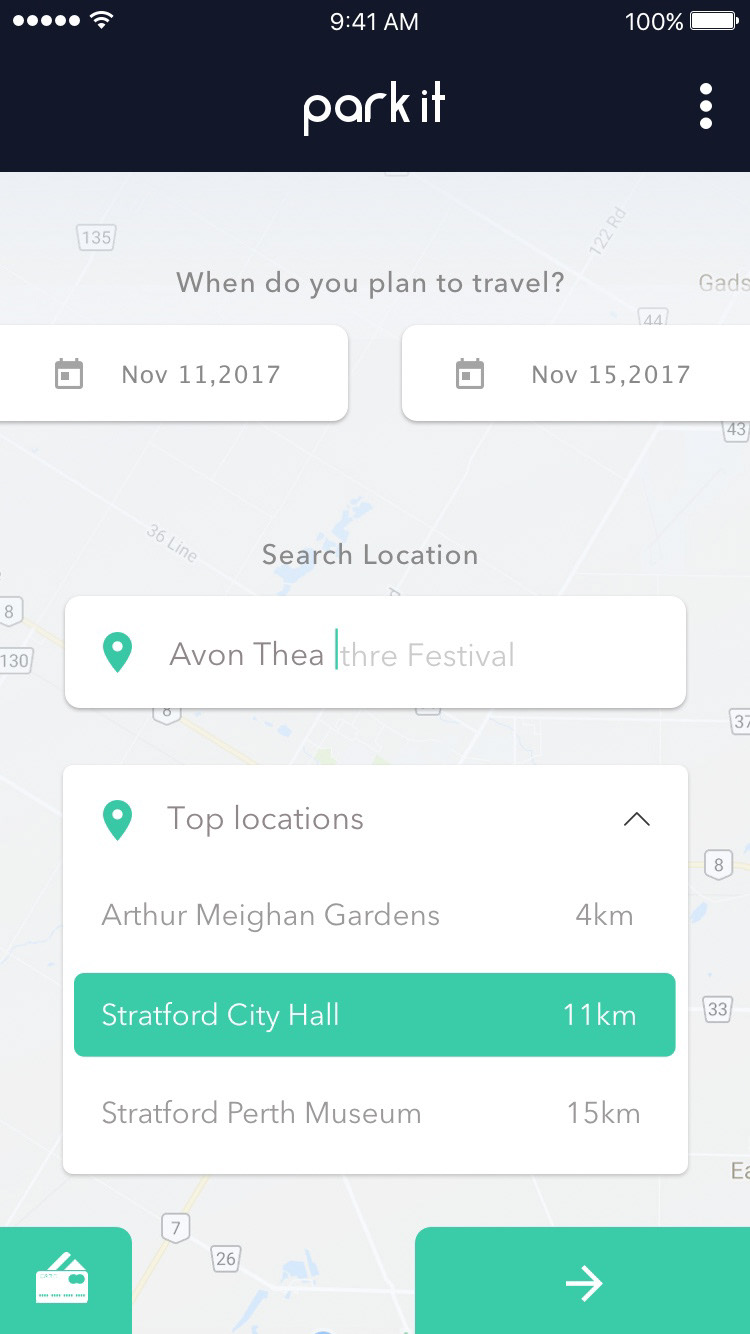Focus the Search Location text field
750x1334 pixels.
[375, 654]
